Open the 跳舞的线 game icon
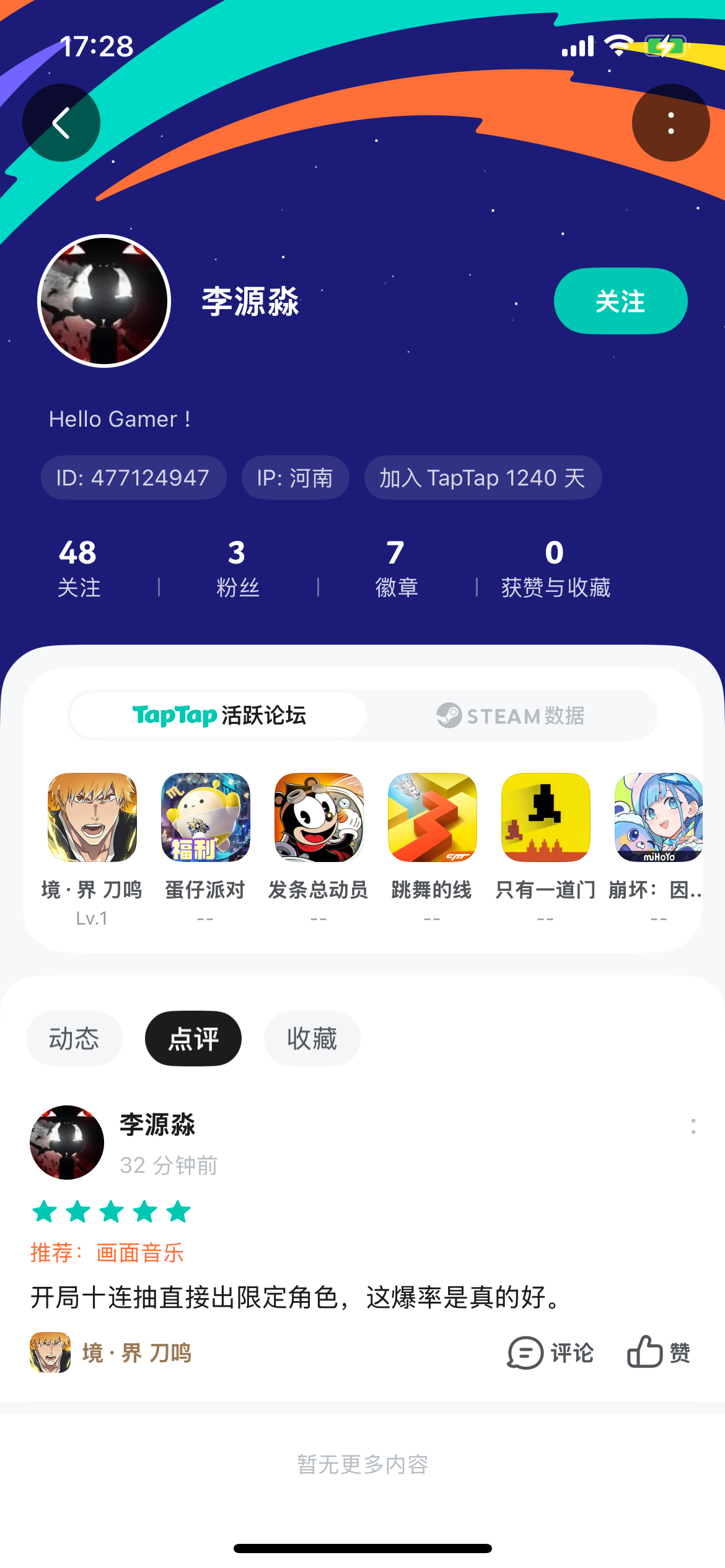The height and width of the screenshot is (1568, 725). pyautogui.click(x=432, y=817)
